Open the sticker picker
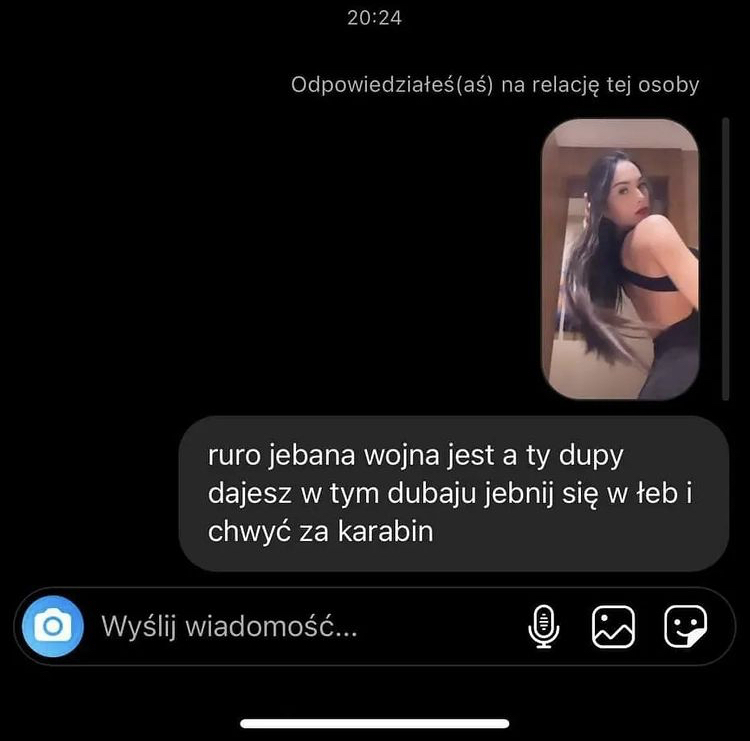 click(x=686, y=627)
